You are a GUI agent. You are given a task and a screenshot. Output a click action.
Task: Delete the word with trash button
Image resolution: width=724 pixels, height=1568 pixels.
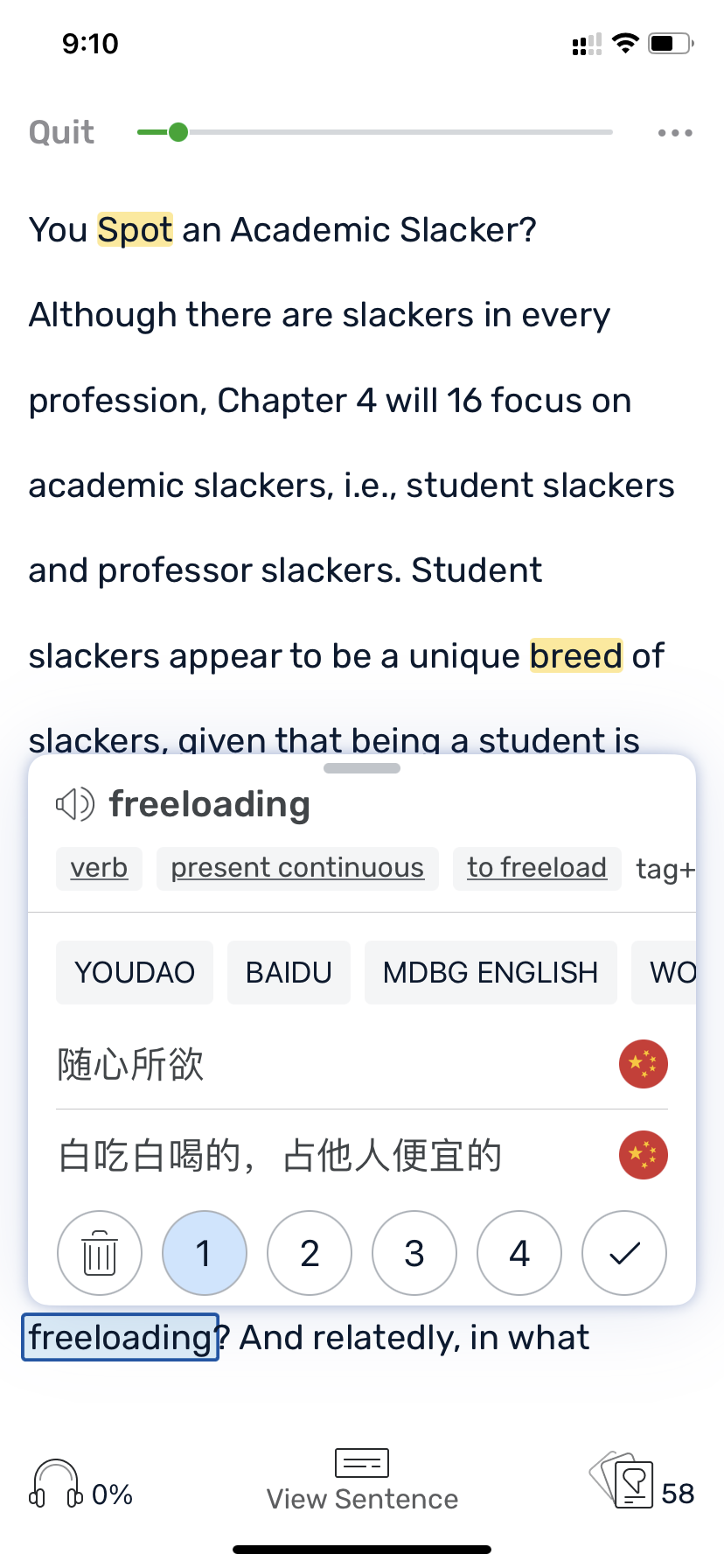[x=100, y=1253]
